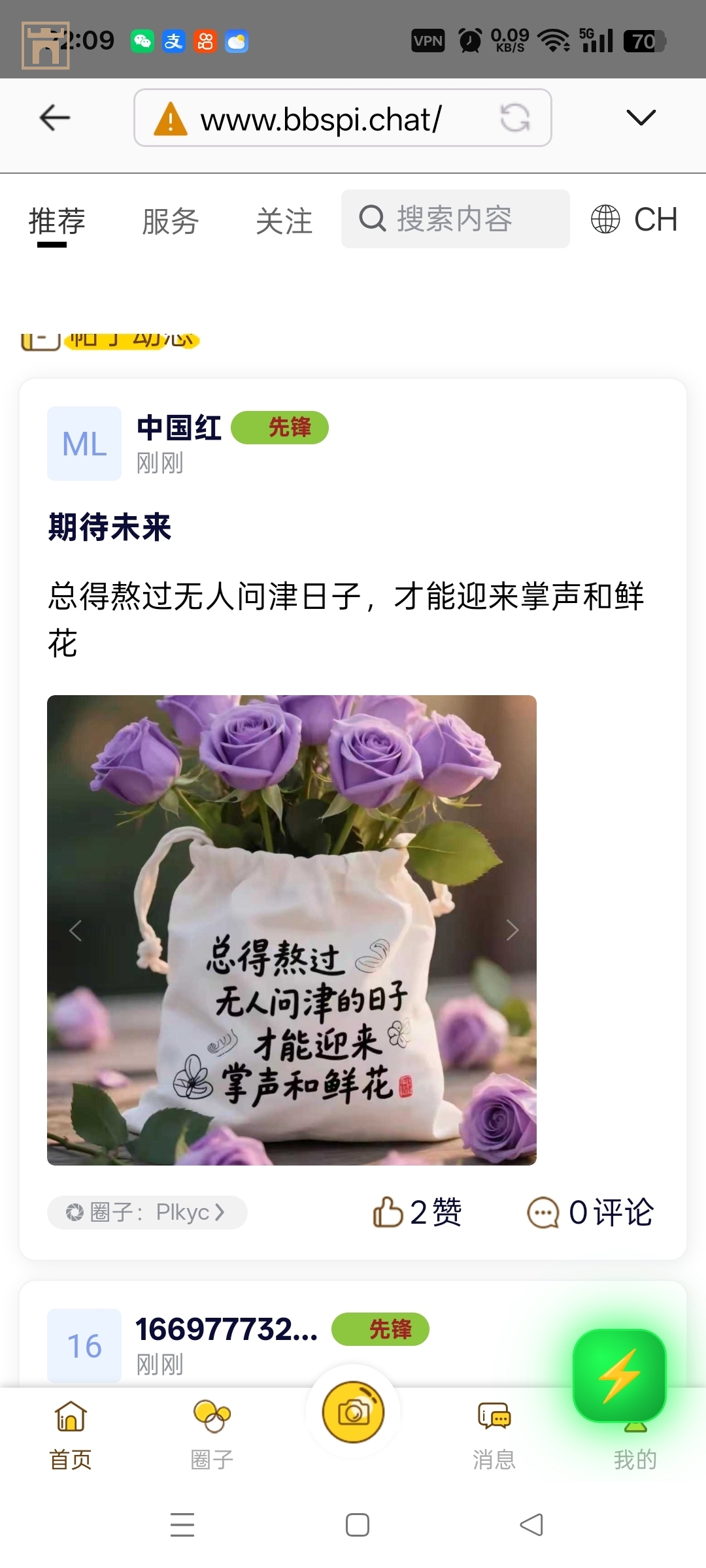This screenshot has height=1568, width=706.
Task: Open 中国红's profile avatar
Action: 84,444
